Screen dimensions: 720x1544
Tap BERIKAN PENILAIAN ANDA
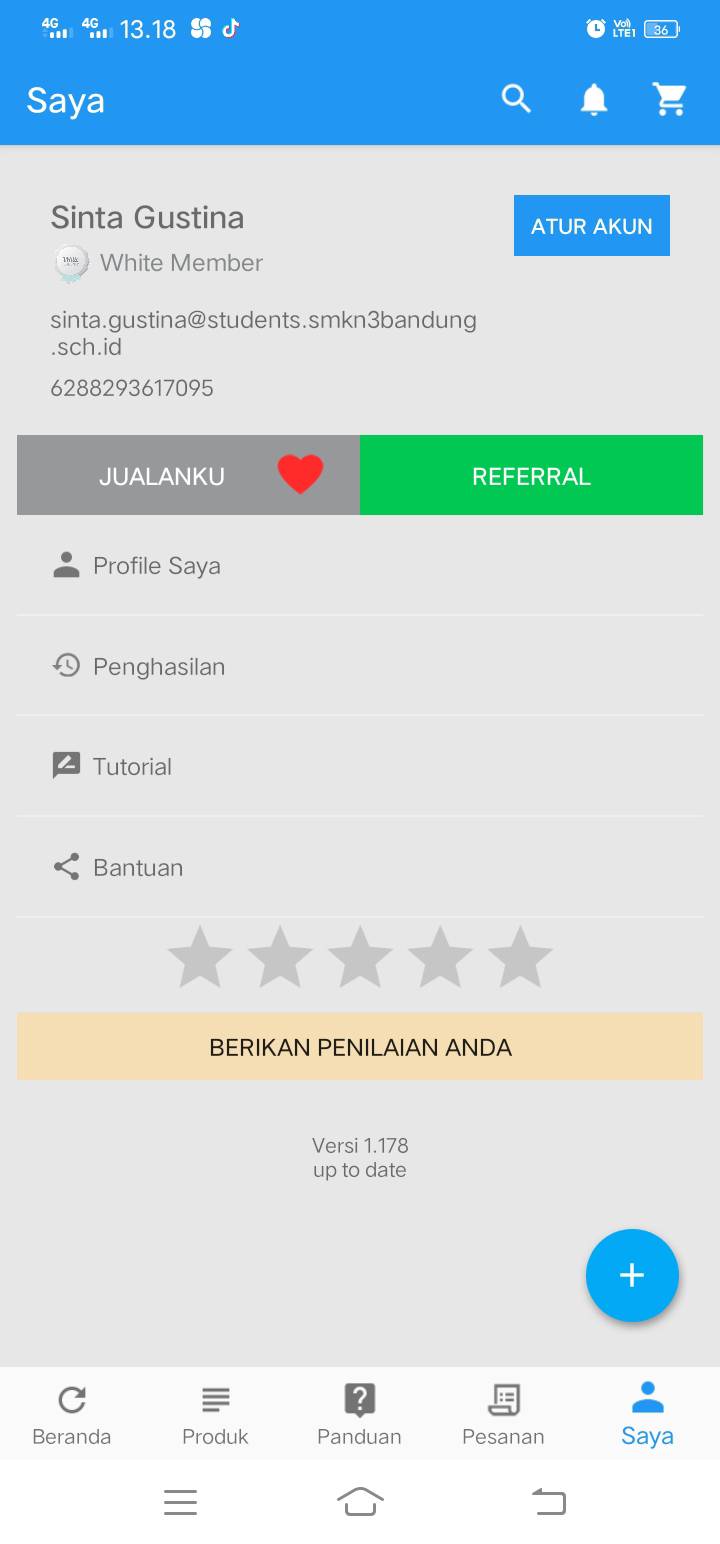[360, 1047]
